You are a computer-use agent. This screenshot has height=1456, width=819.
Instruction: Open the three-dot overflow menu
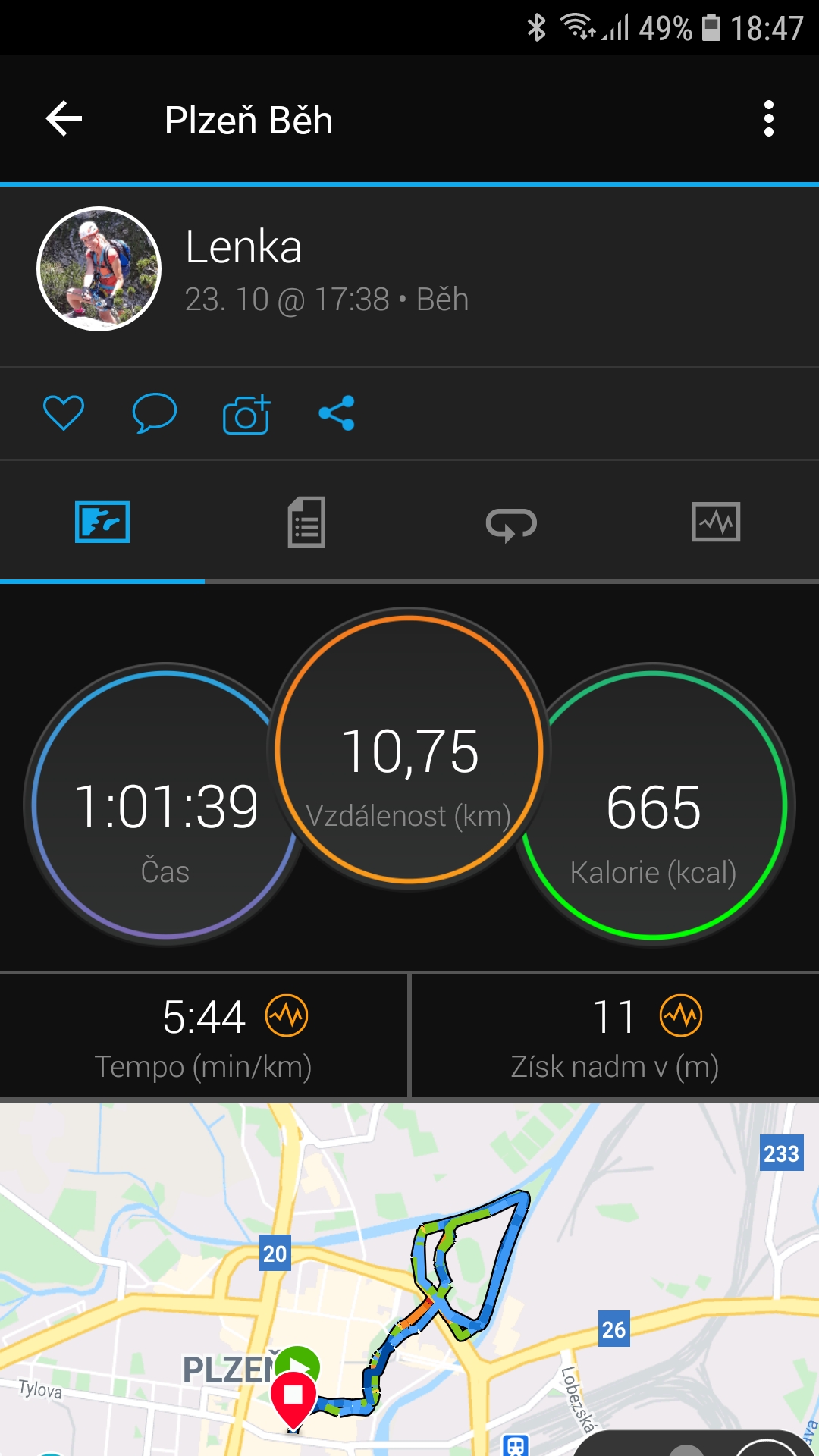coord(769,119)
